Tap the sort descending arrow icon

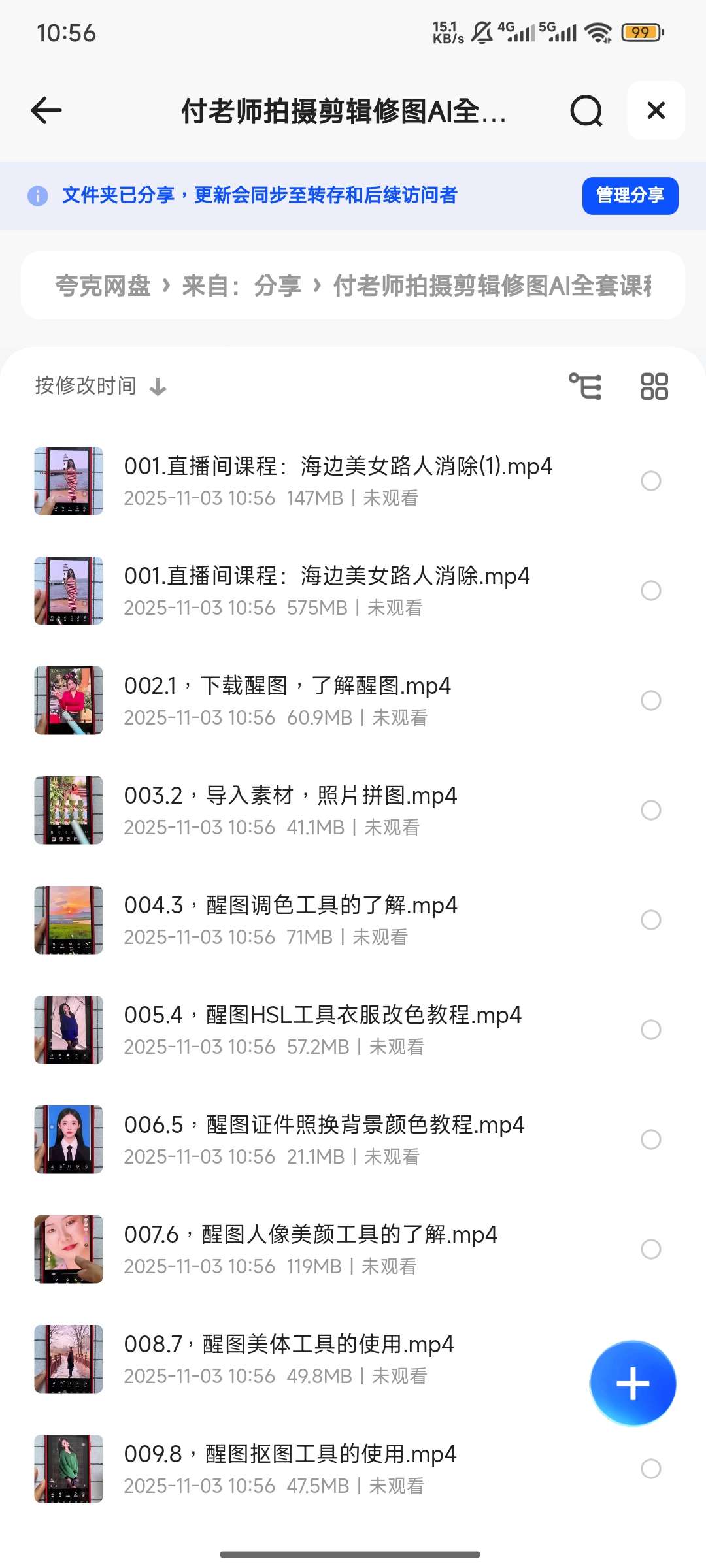click(157, 387)
